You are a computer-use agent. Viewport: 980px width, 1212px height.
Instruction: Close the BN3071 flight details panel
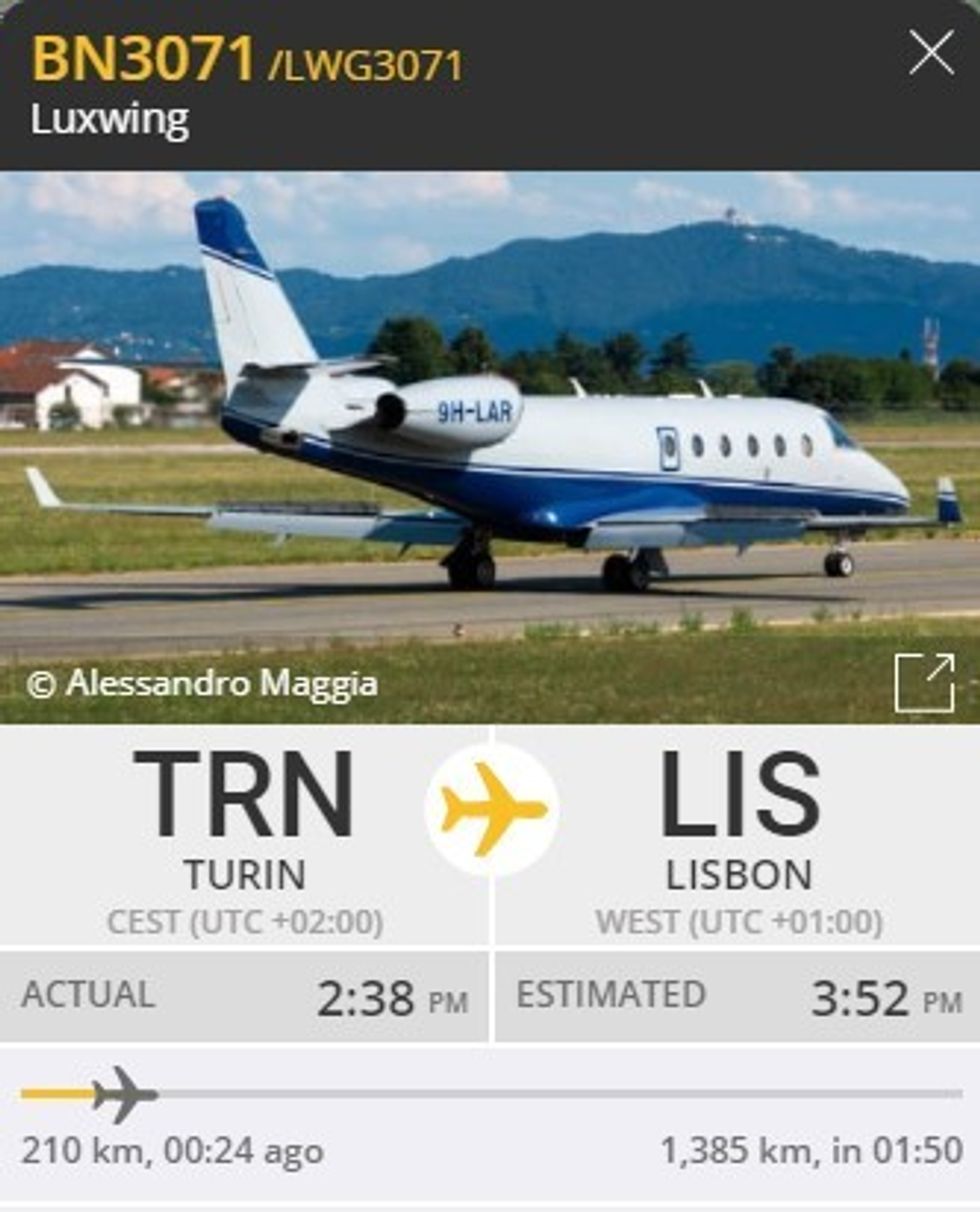point(931,53)
